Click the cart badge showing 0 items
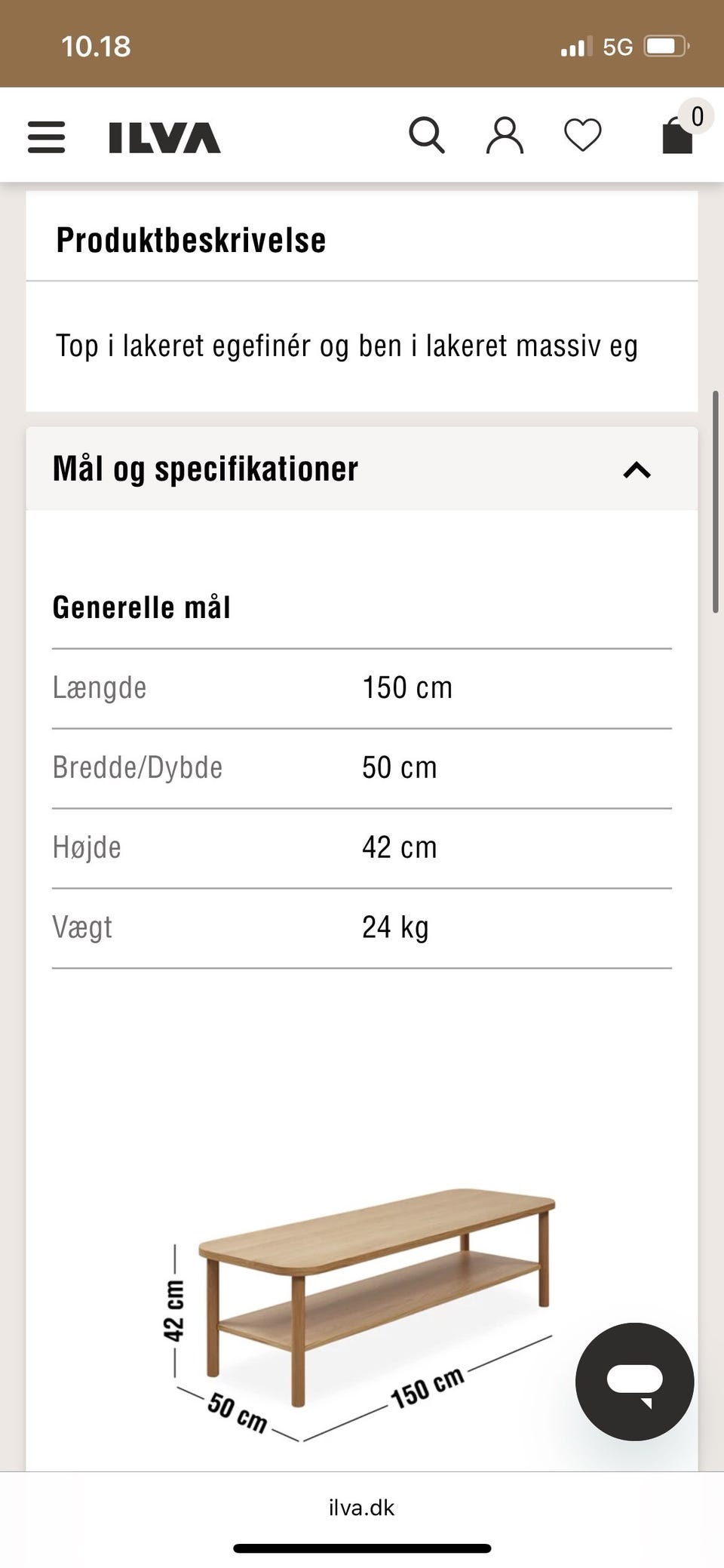724x1568 pixels. pyautogui.click(x=696, y=115)
